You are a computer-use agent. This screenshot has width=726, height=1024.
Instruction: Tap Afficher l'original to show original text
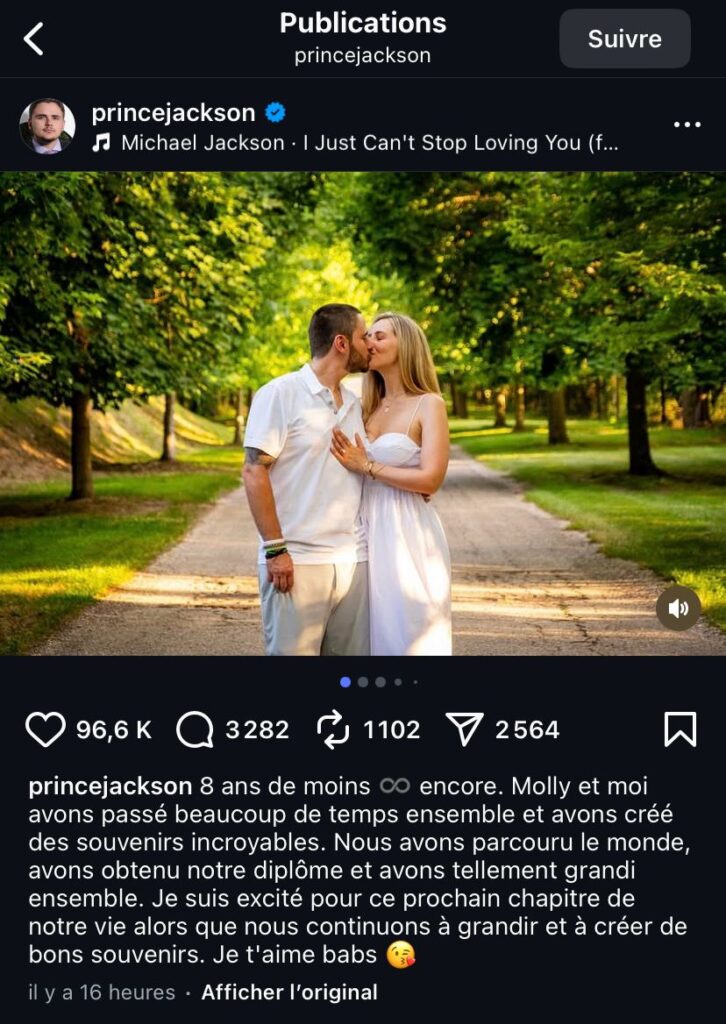(x=289, y=993)
